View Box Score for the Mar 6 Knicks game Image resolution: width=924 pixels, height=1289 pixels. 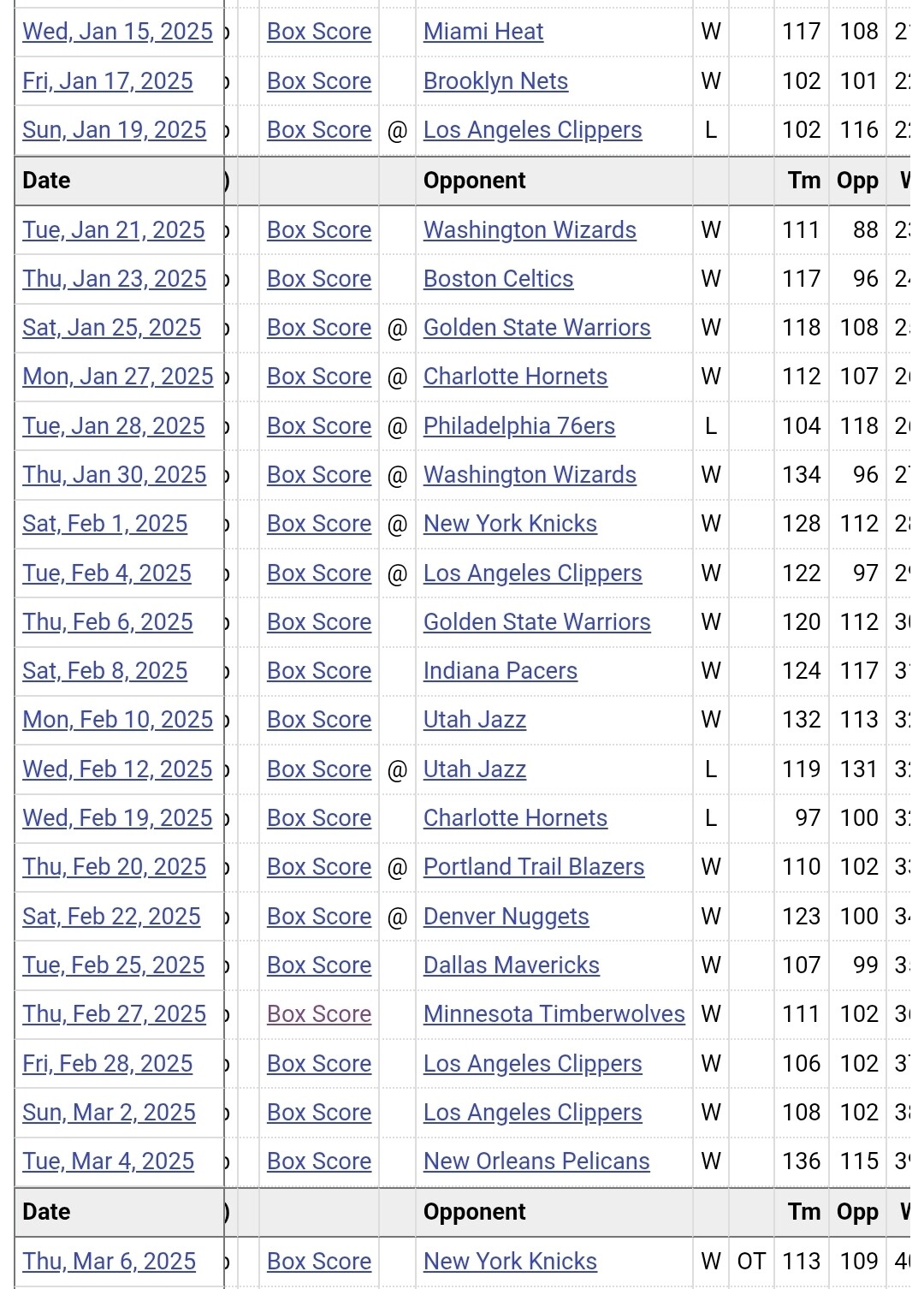(319, 1262)
